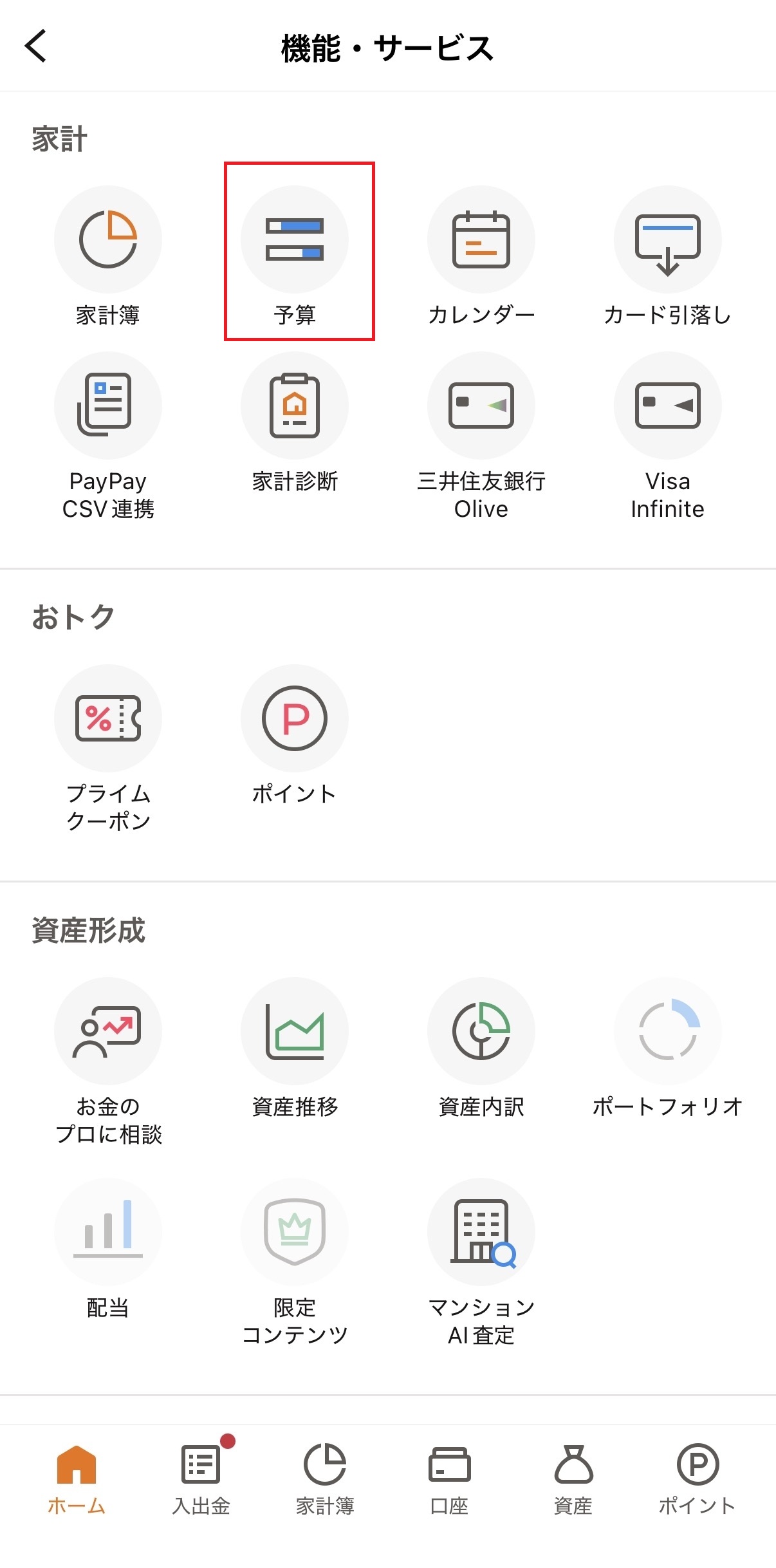This screenshot has width=776, height=1568.
Task: Open 資産推移 chart
Action: coord(295,1049)
